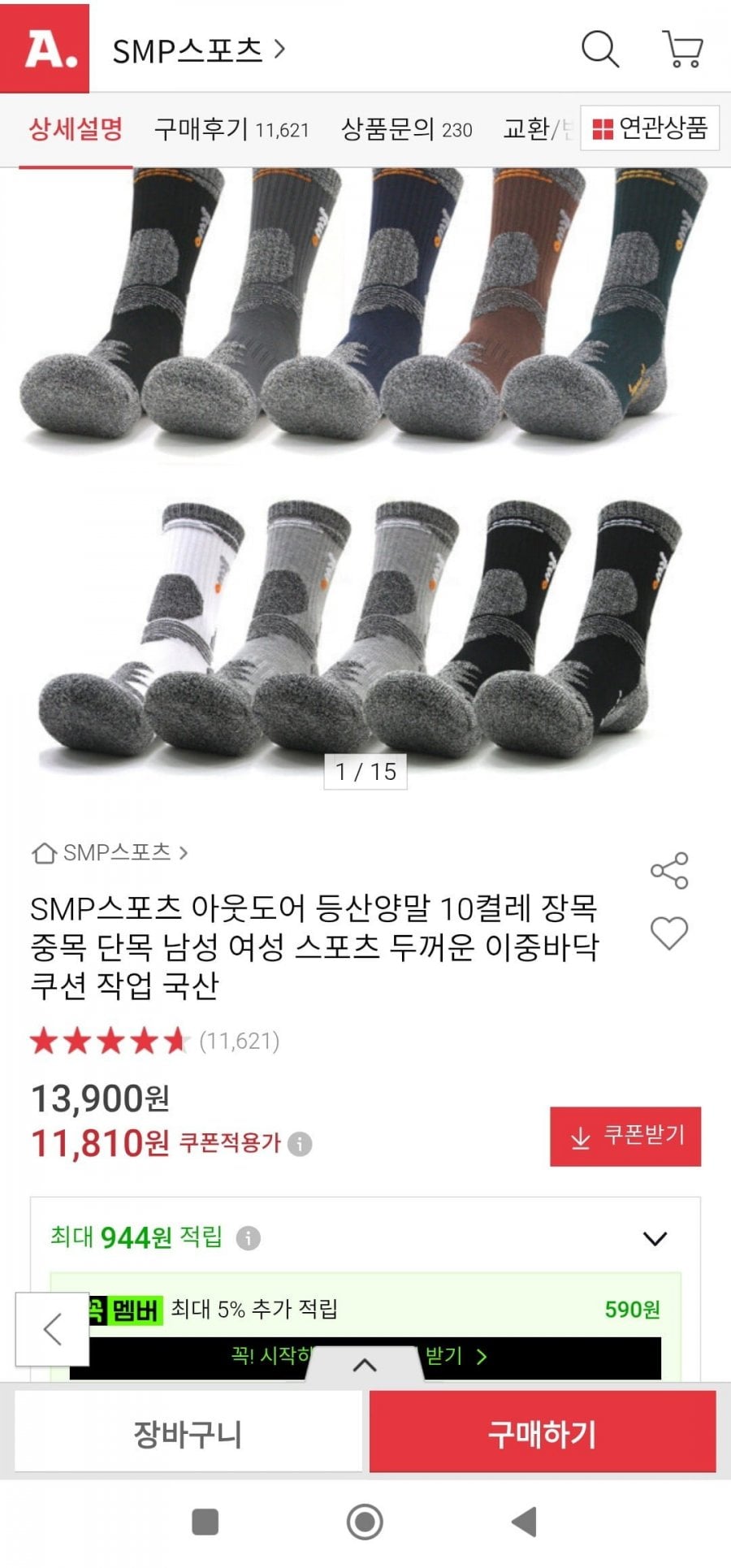Show info about 쿠폰적용가
Screen dimensions: 731x1568
(x=300, y=1145)
